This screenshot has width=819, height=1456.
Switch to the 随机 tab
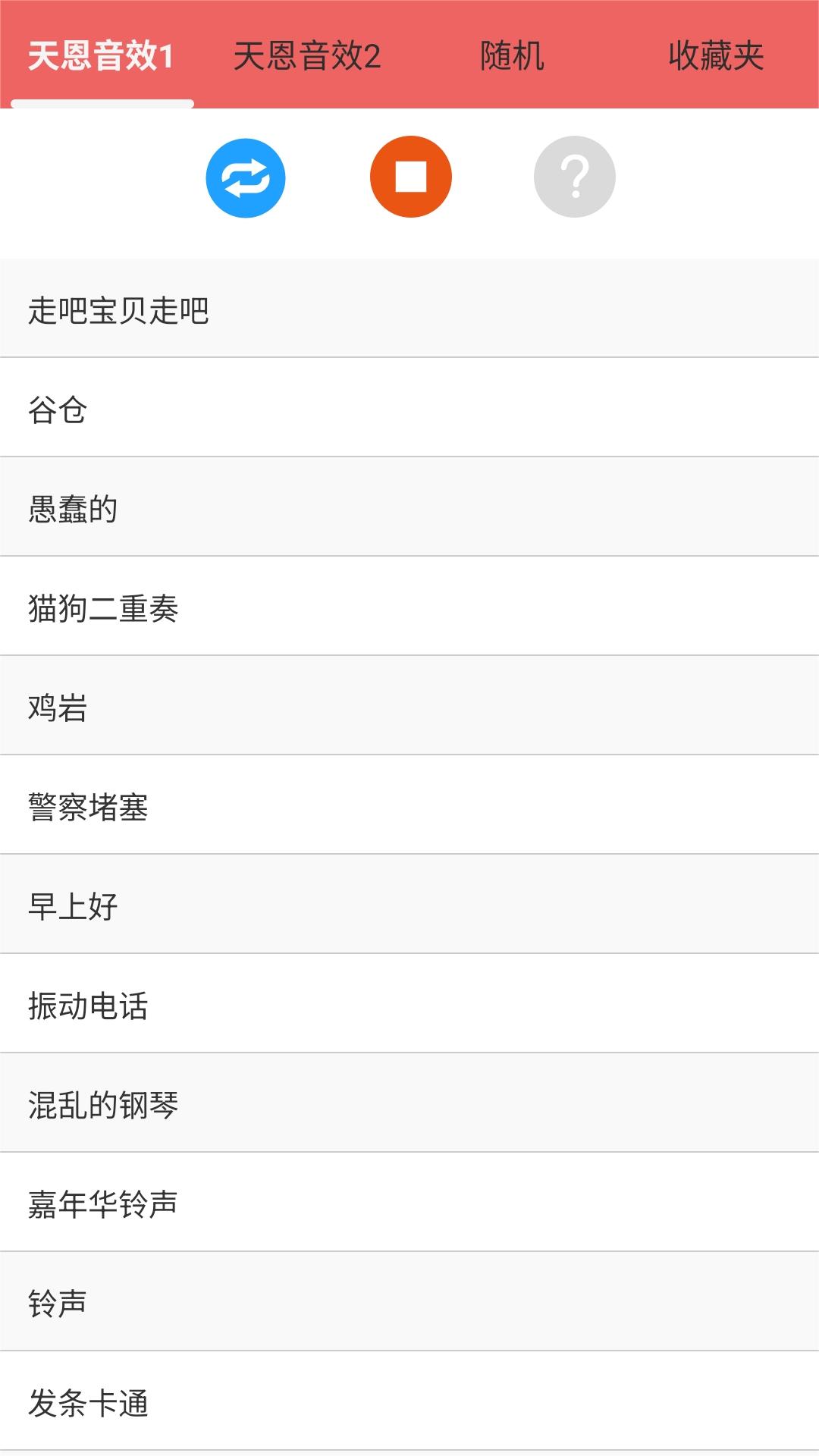coord(512,56)
